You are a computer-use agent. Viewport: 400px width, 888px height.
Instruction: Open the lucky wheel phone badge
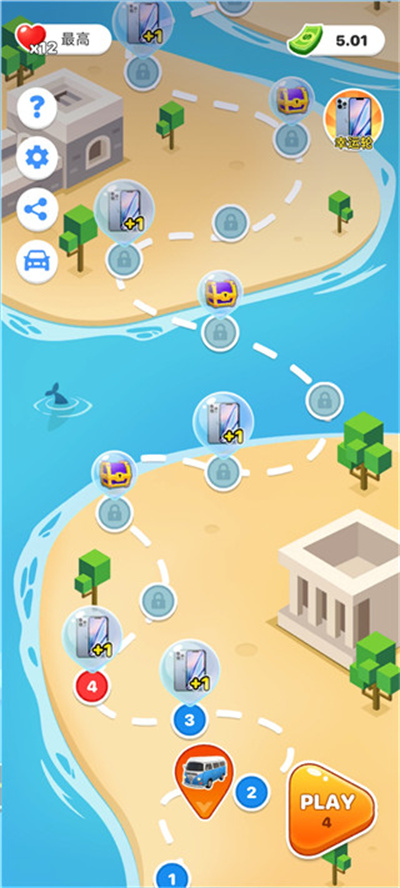354,121
